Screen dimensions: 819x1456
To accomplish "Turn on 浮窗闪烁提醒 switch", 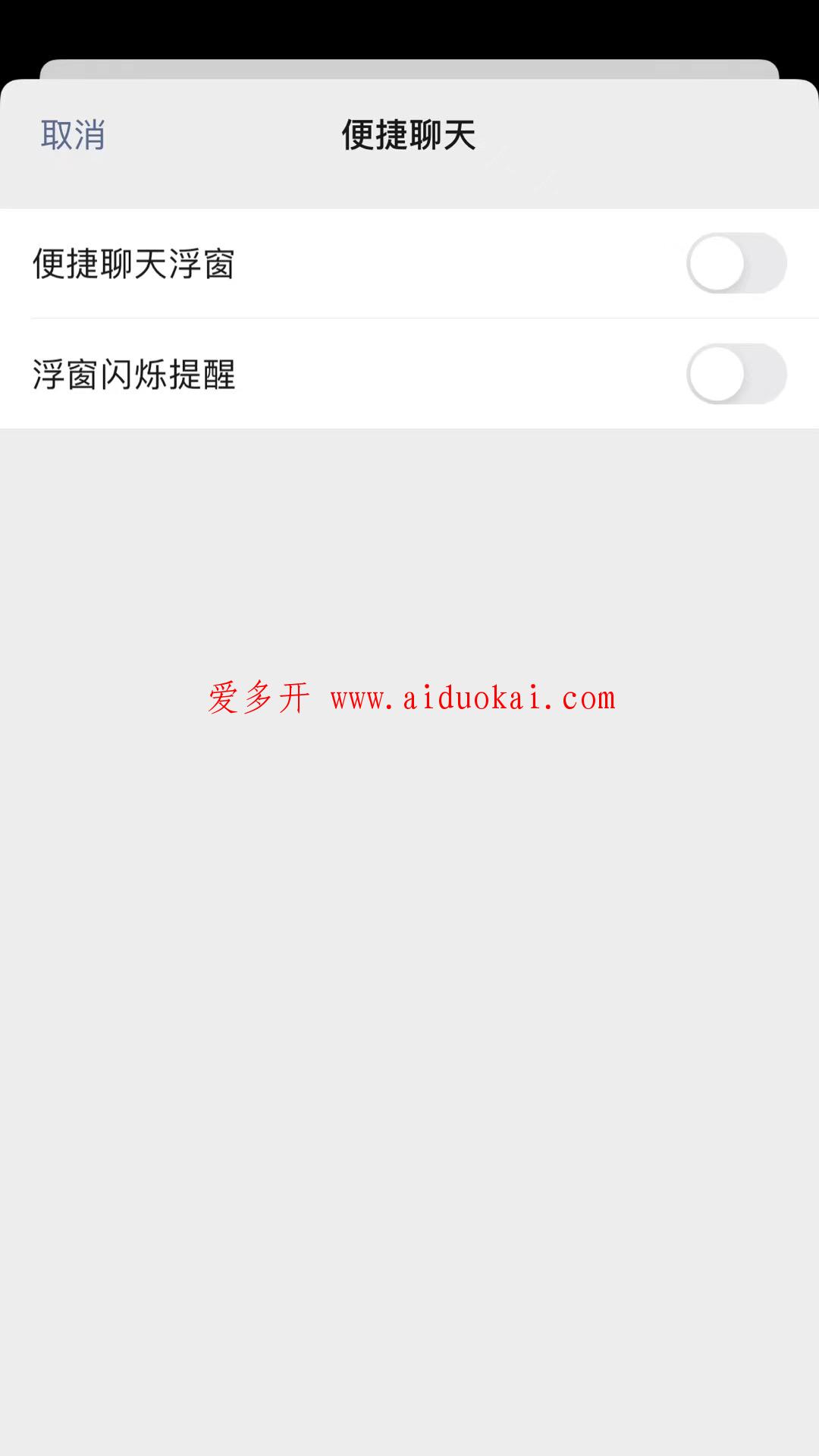I will [736, 374].
